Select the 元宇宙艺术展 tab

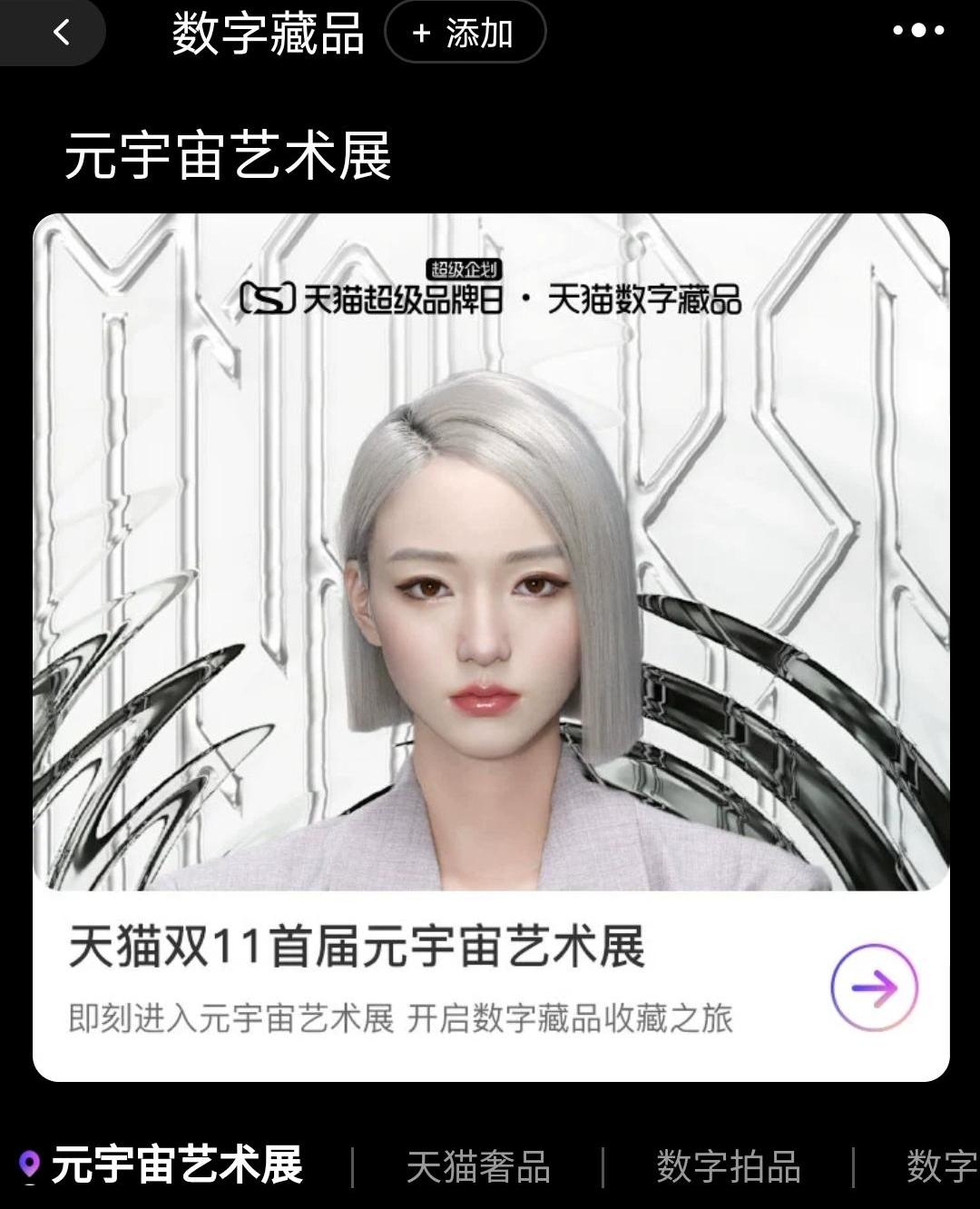click(176, 1165)
